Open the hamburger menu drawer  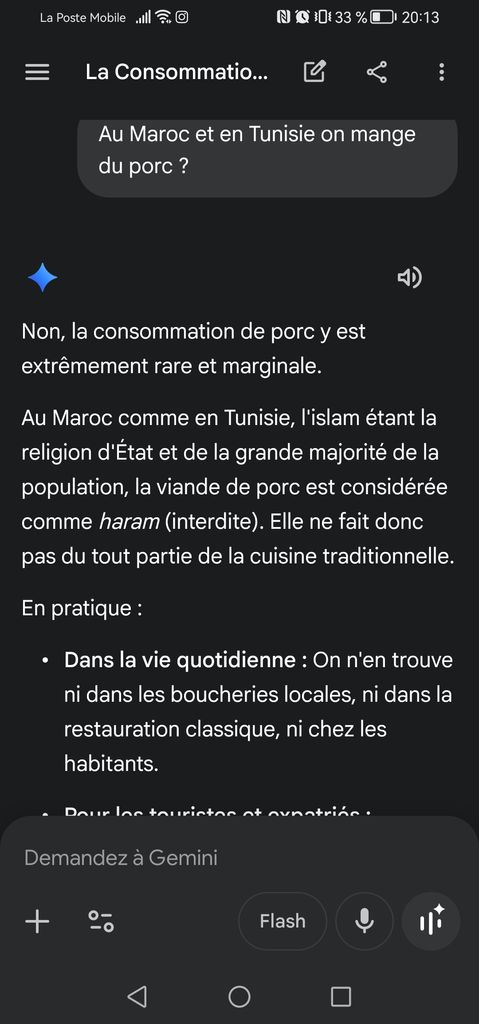point(37,72)
